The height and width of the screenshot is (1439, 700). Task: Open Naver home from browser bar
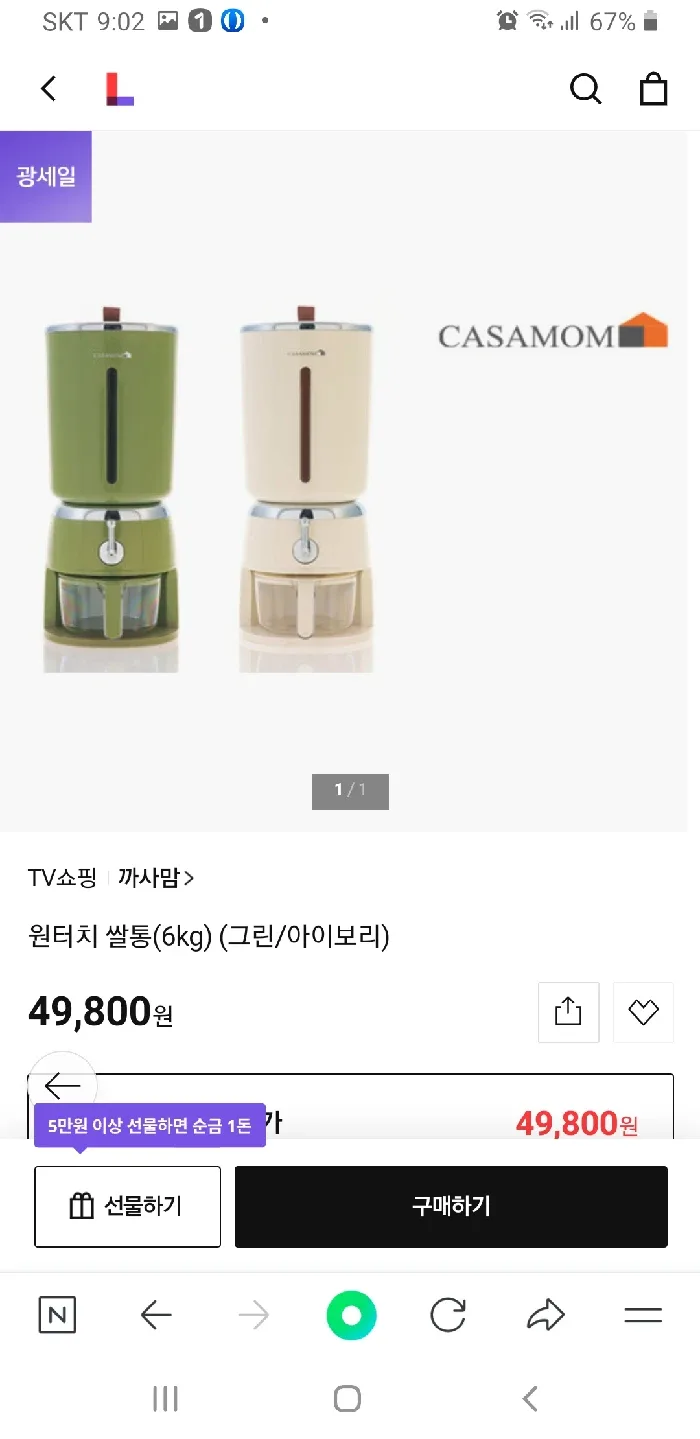pyautogui.click(x=57, y=1315)
